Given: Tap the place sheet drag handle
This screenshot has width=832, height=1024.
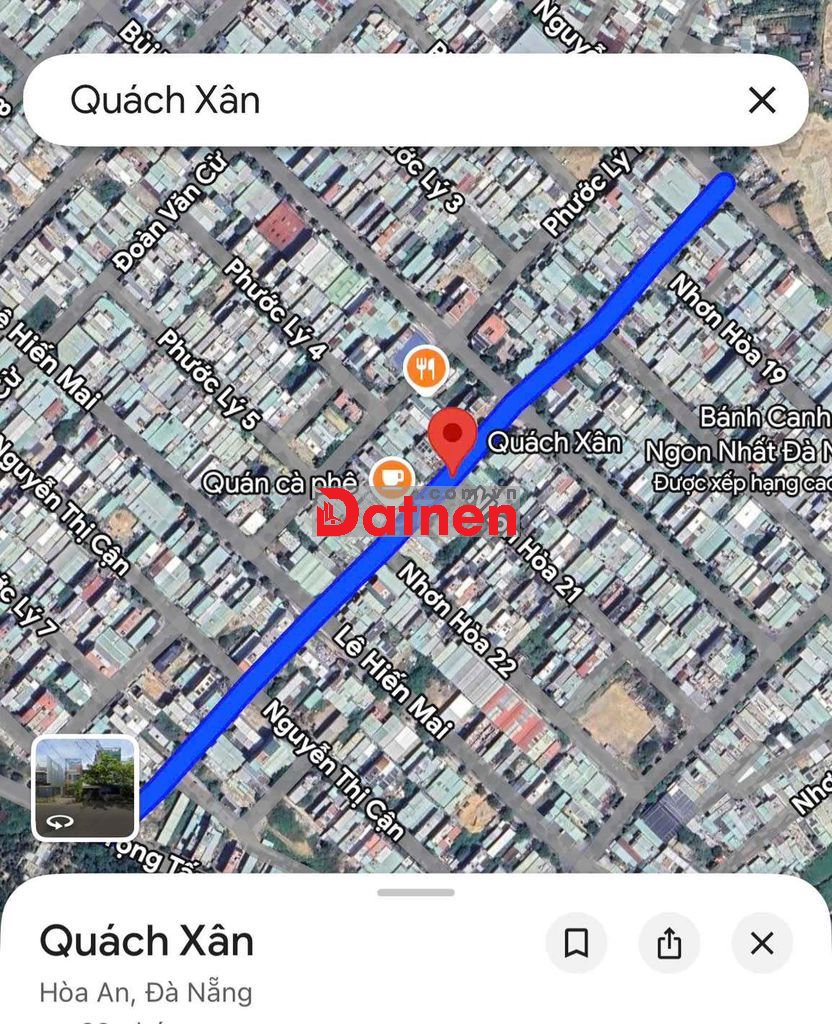Looking at the screenshot, I should [x=416, y=892].
